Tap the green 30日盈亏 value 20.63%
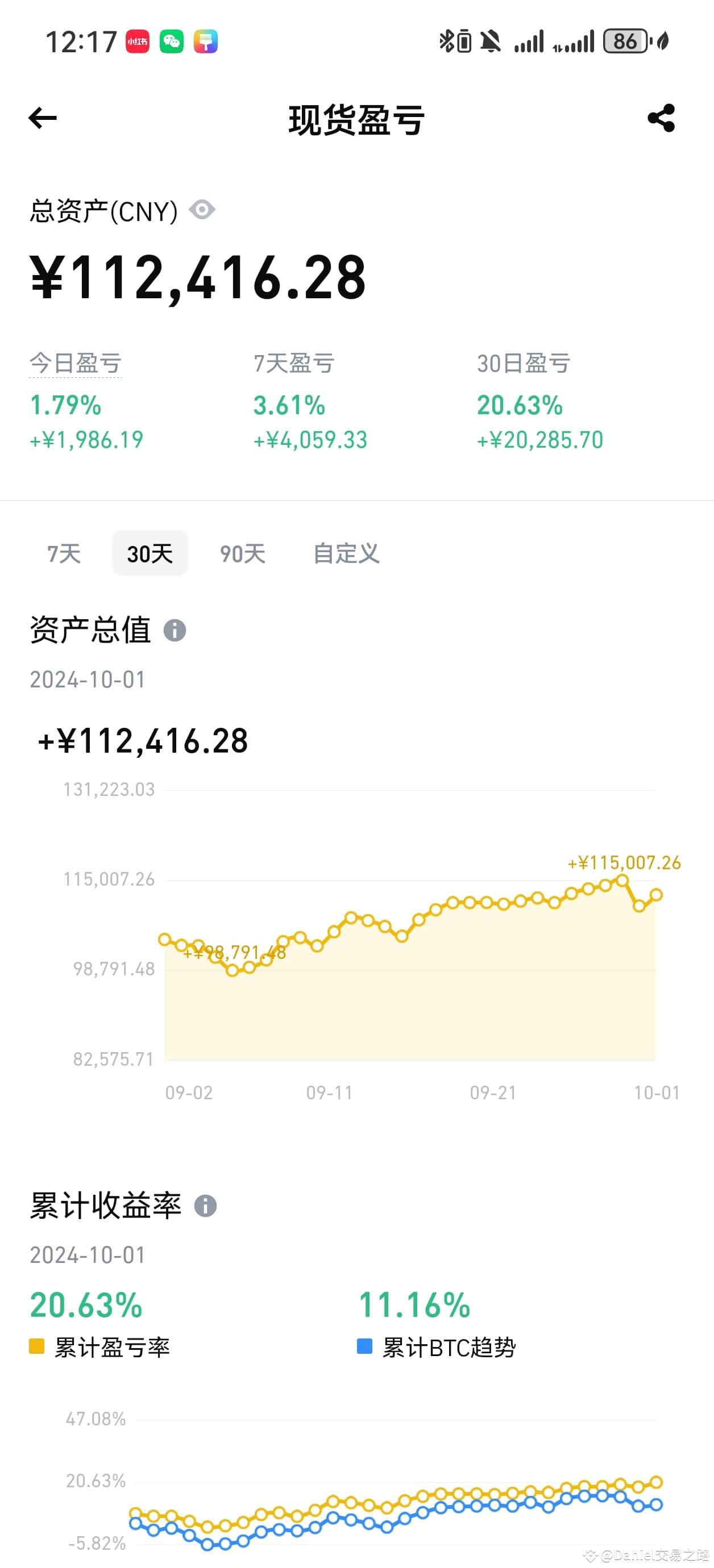This screenshot has width=714, height=1568. coord(519,404)
